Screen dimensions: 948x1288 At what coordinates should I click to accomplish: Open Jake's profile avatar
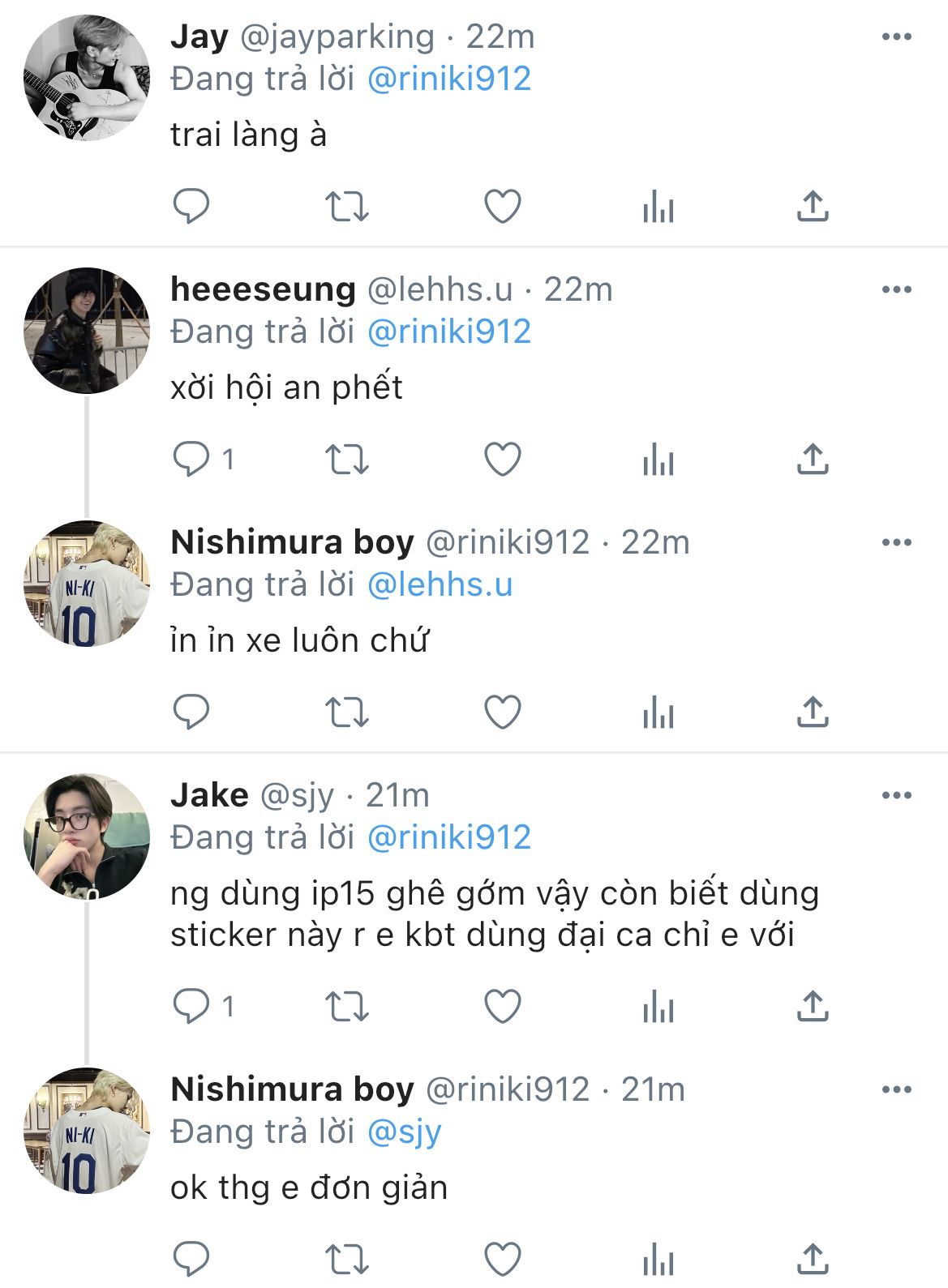pyautogui.click(x=87, y=837)
